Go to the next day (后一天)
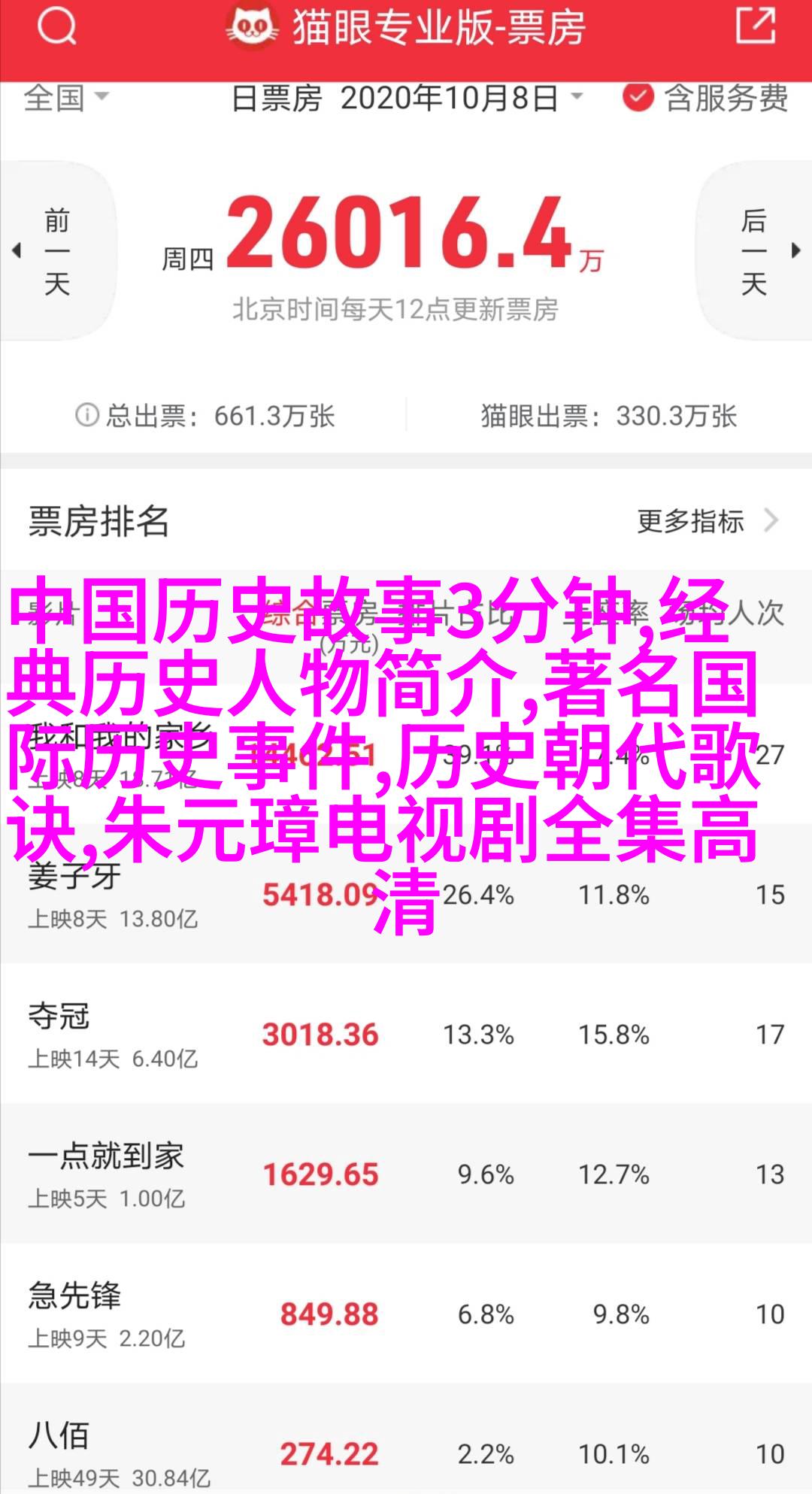The image size is (812, 1494). coord(754,252)
